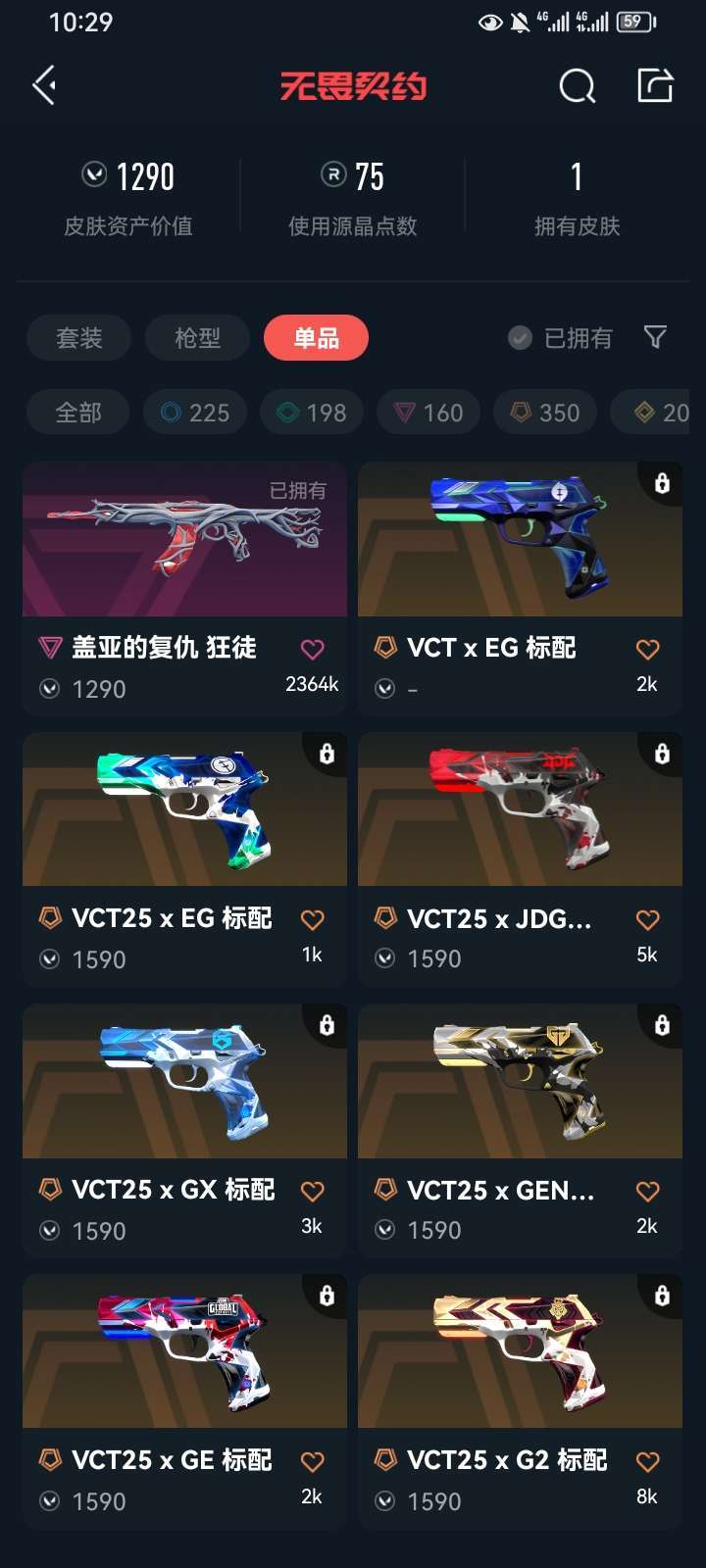The height and width of the screenshot is (1568, 706).
Task: Filter by the 160 tier chip
Action: pos(429,413)
